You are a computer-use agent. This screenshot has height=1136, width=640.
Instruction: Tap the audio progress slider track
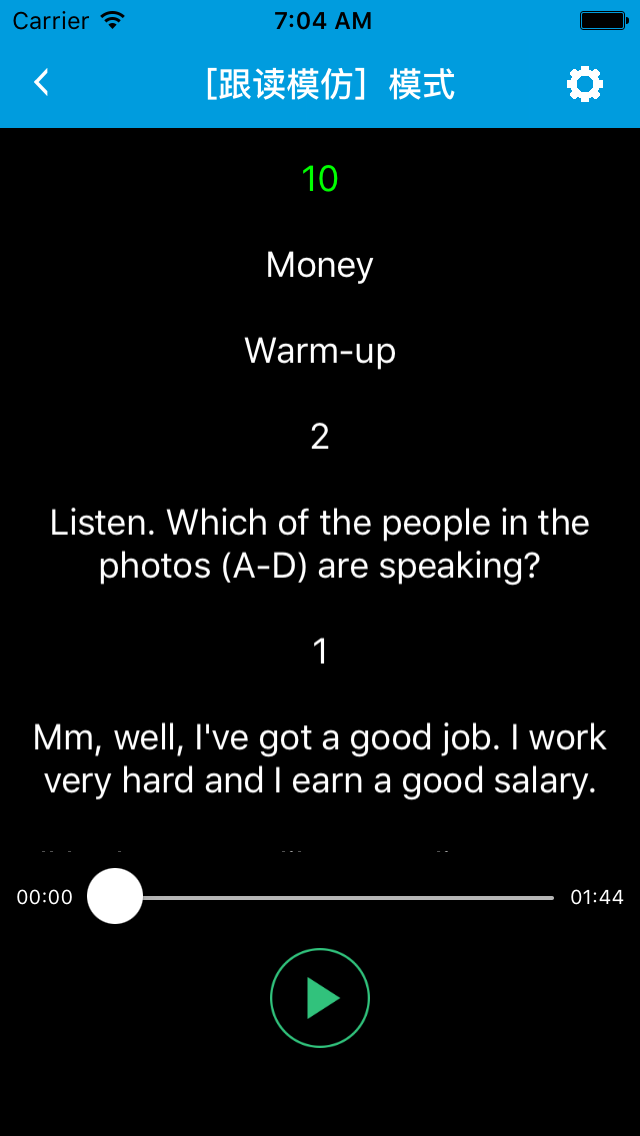[x=320, y=897]
